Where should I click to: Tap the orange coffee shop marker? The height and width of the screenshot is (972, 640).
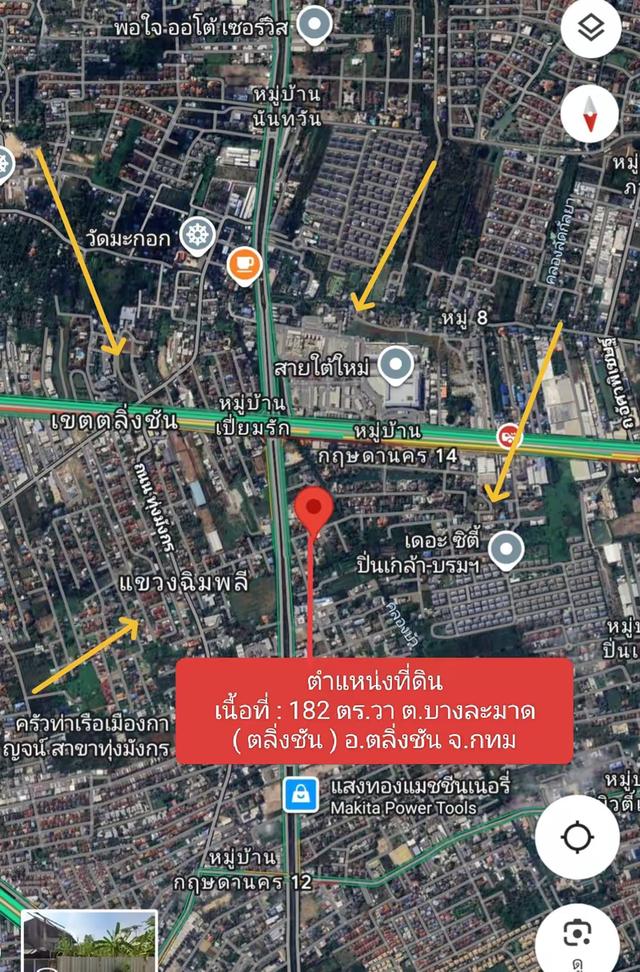[243, 264]
